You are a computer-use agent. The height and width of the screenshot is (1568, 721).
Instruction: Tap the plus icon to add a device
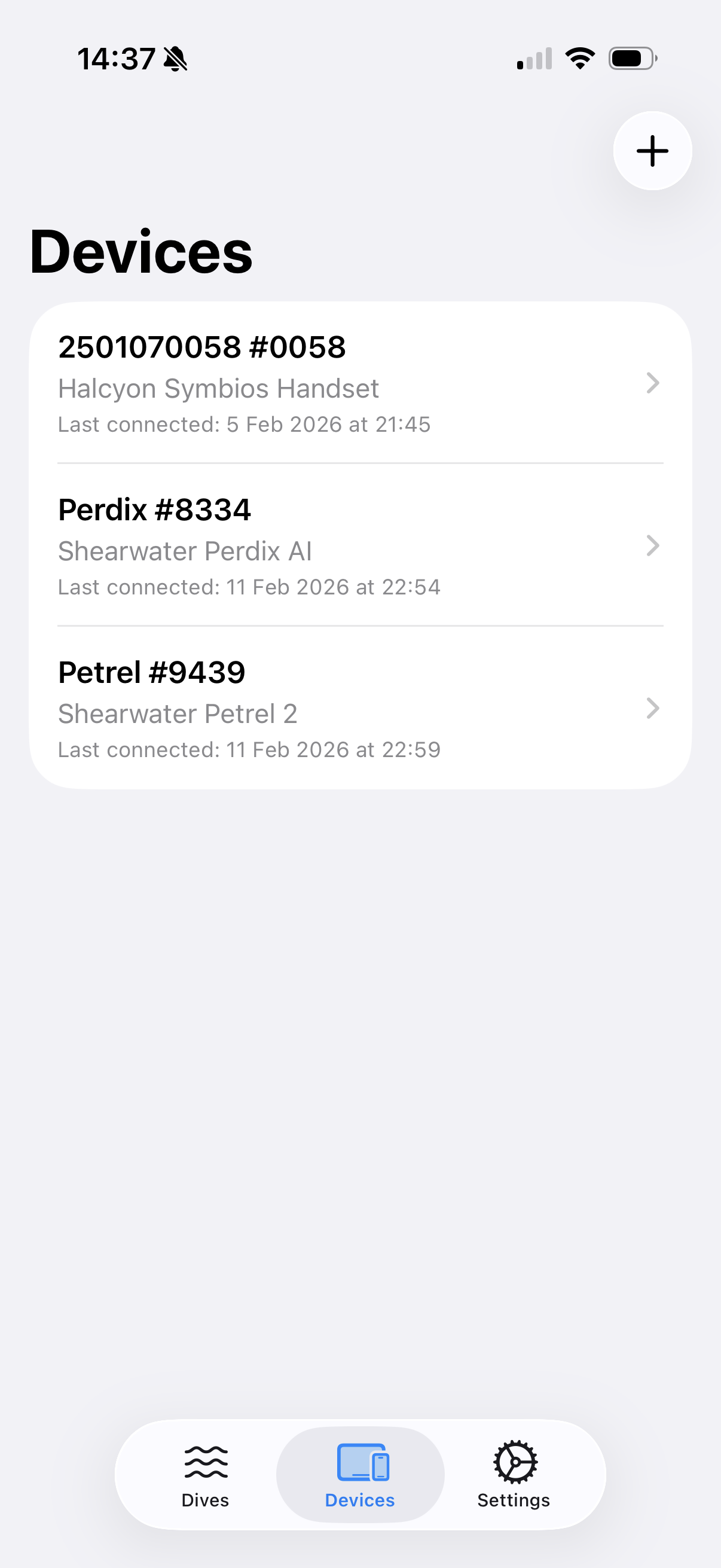click(652, 151)
